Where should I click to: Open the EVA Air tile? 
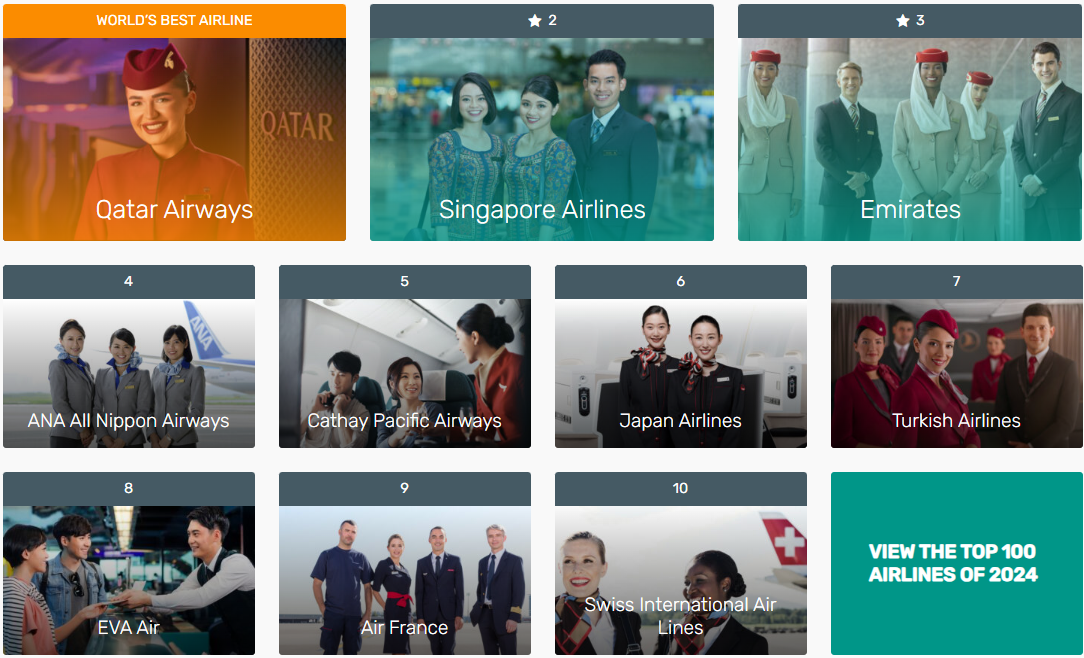[x=128, y=579]
